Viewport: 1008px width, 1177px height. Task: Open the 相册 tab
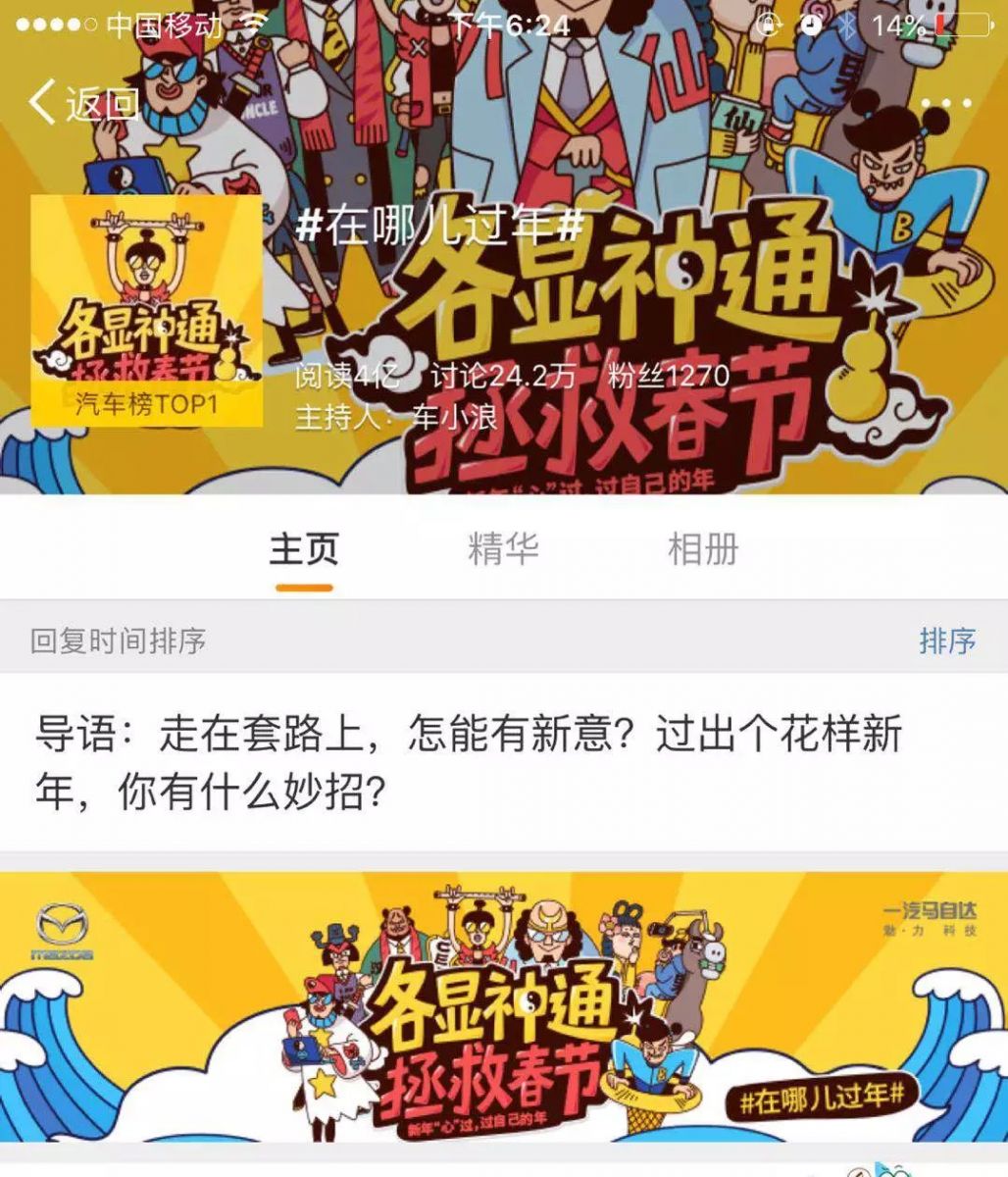pos(702,549)
